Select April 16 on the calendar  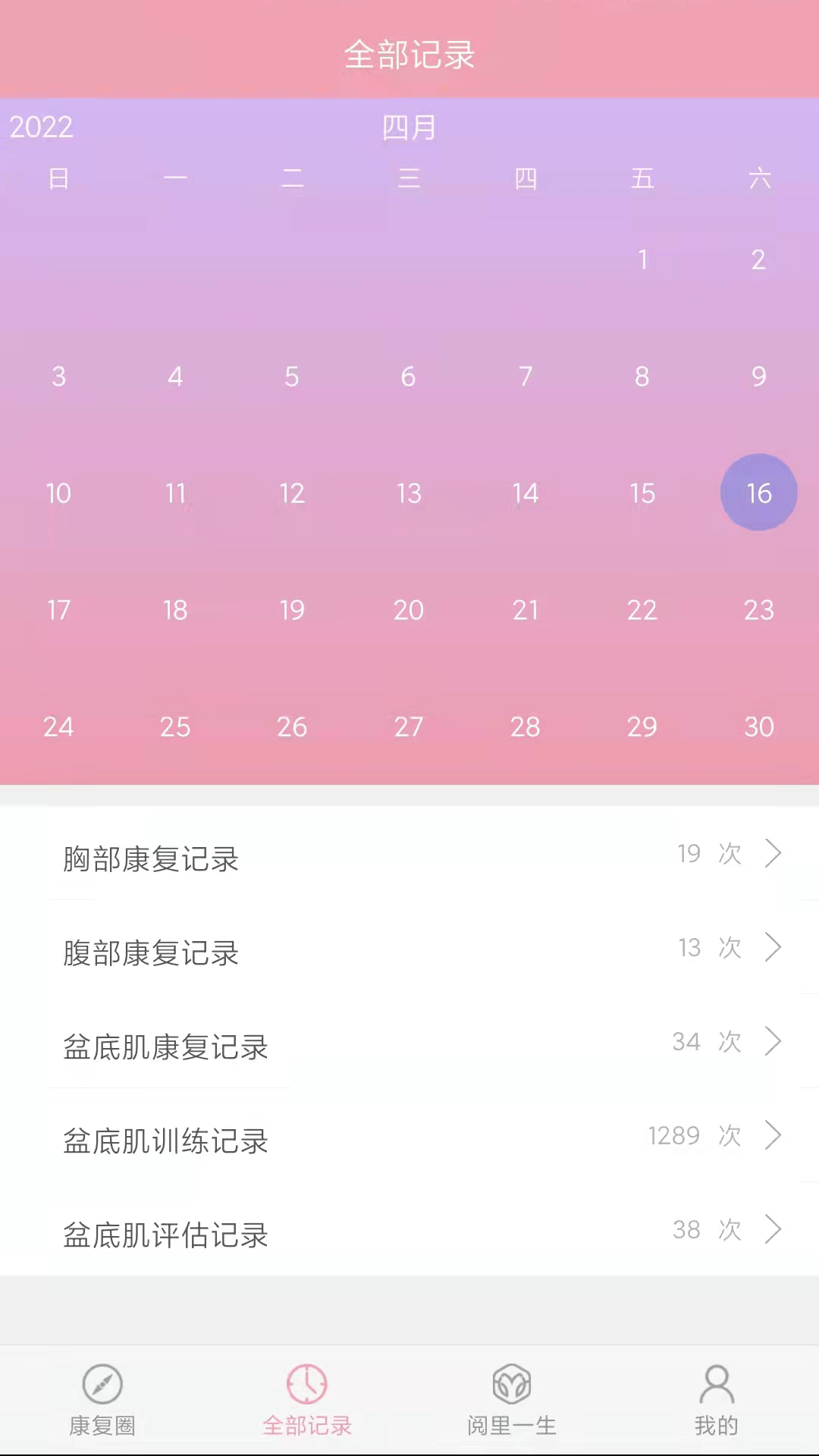click(x=758, y=493)
